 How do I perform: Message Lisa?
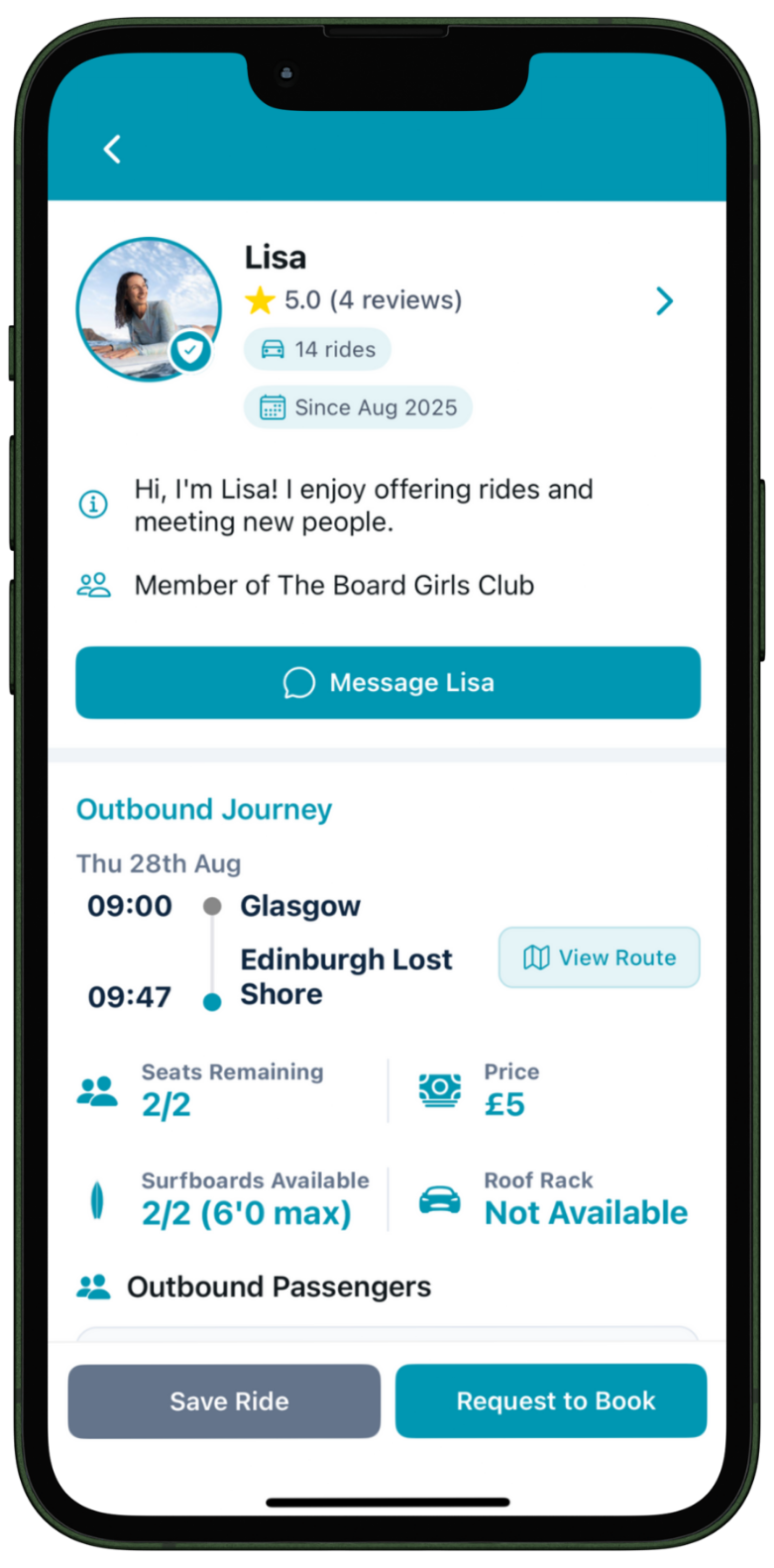(x=387, y=683)
